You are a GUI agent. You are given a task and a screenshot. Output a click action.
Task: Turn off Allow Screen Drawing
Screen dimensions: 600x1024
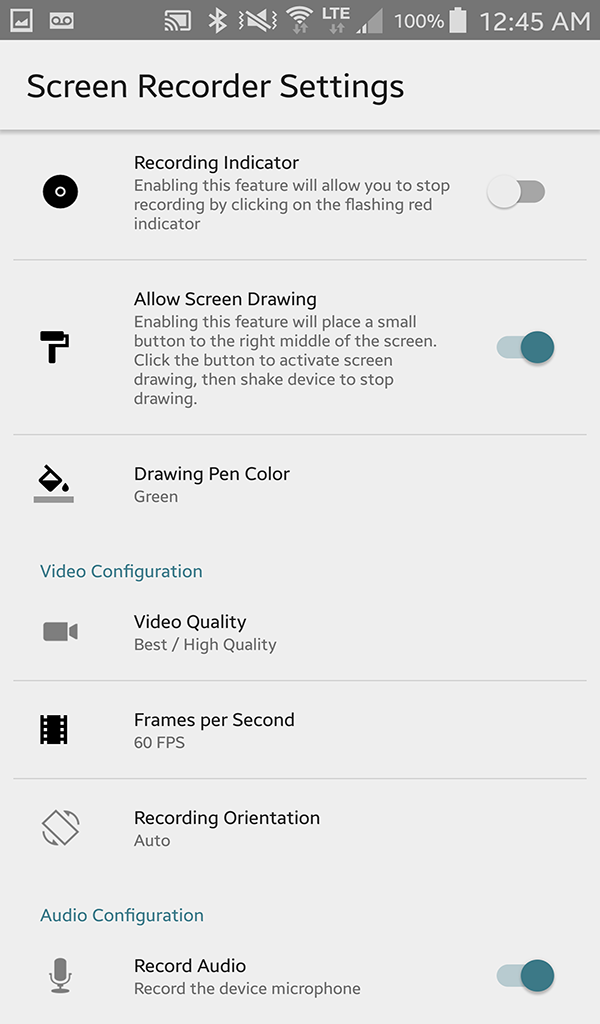(x=526, y=347)
